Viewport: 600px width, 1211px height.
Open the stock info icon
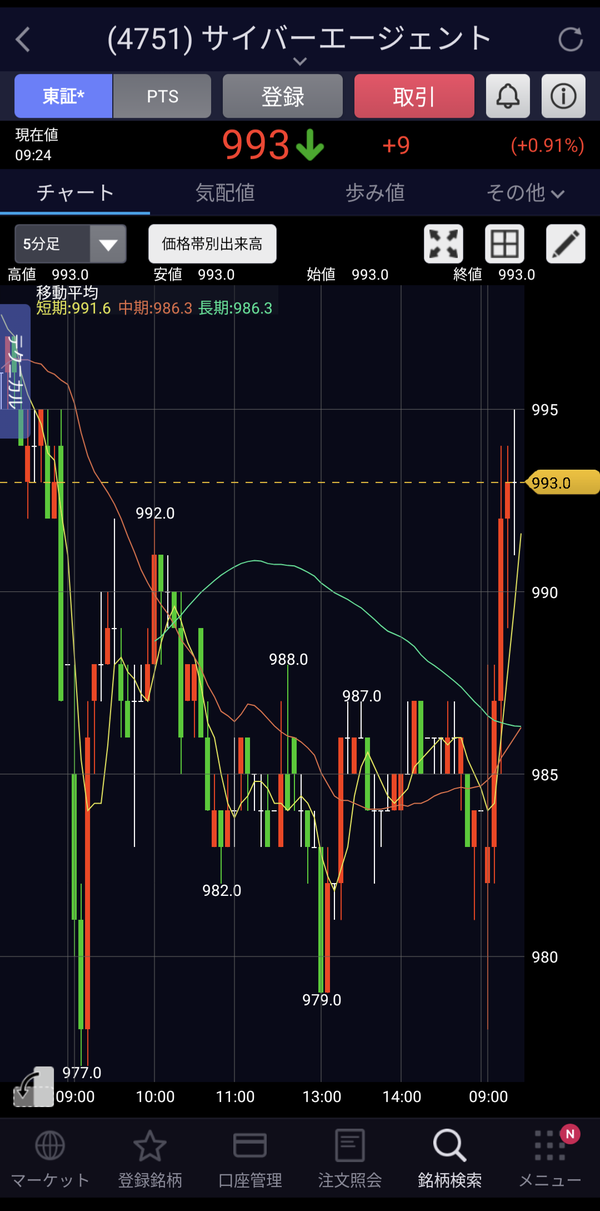(x=564, y=96)
